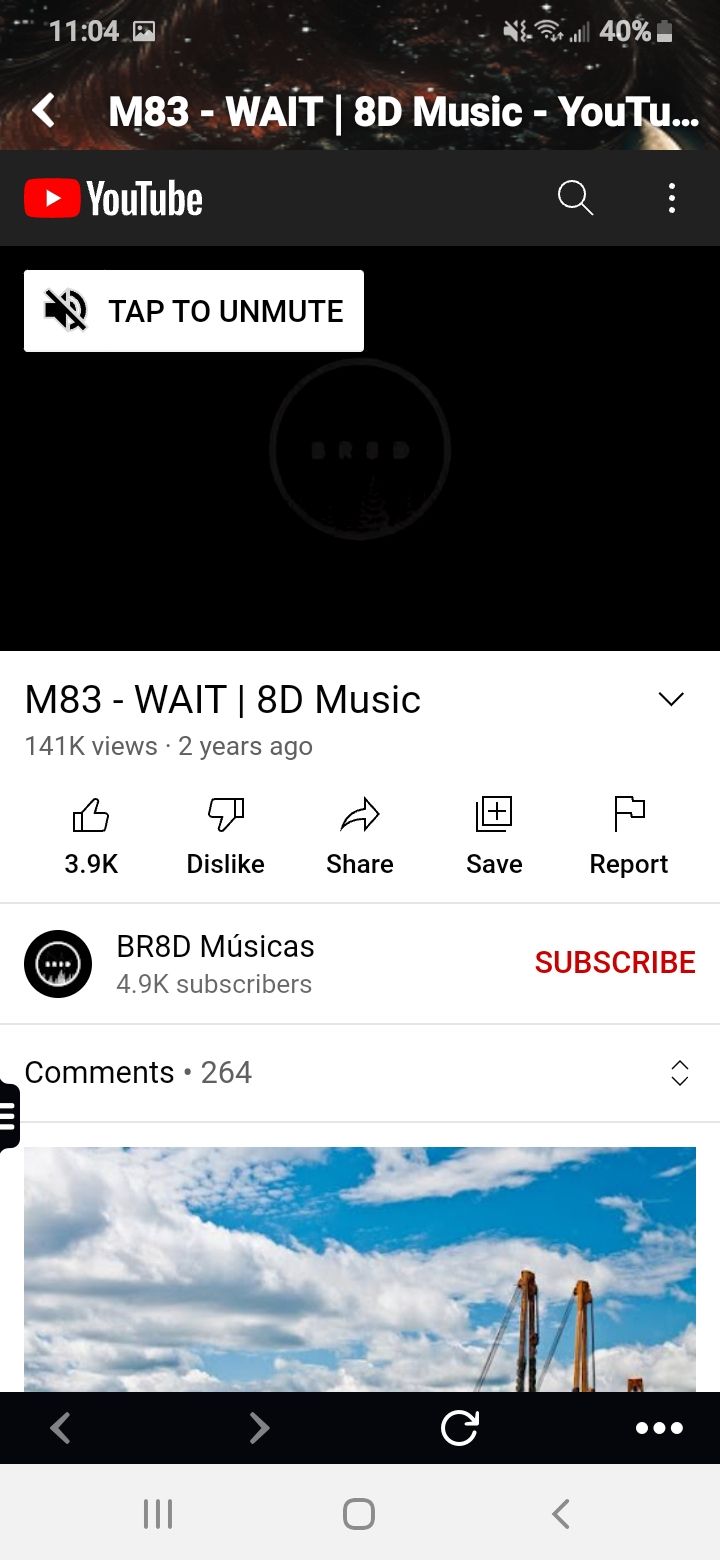Open the cranes thumbnail below comments
This screenshot has height=1560, width=720.
pos(360,1270)
